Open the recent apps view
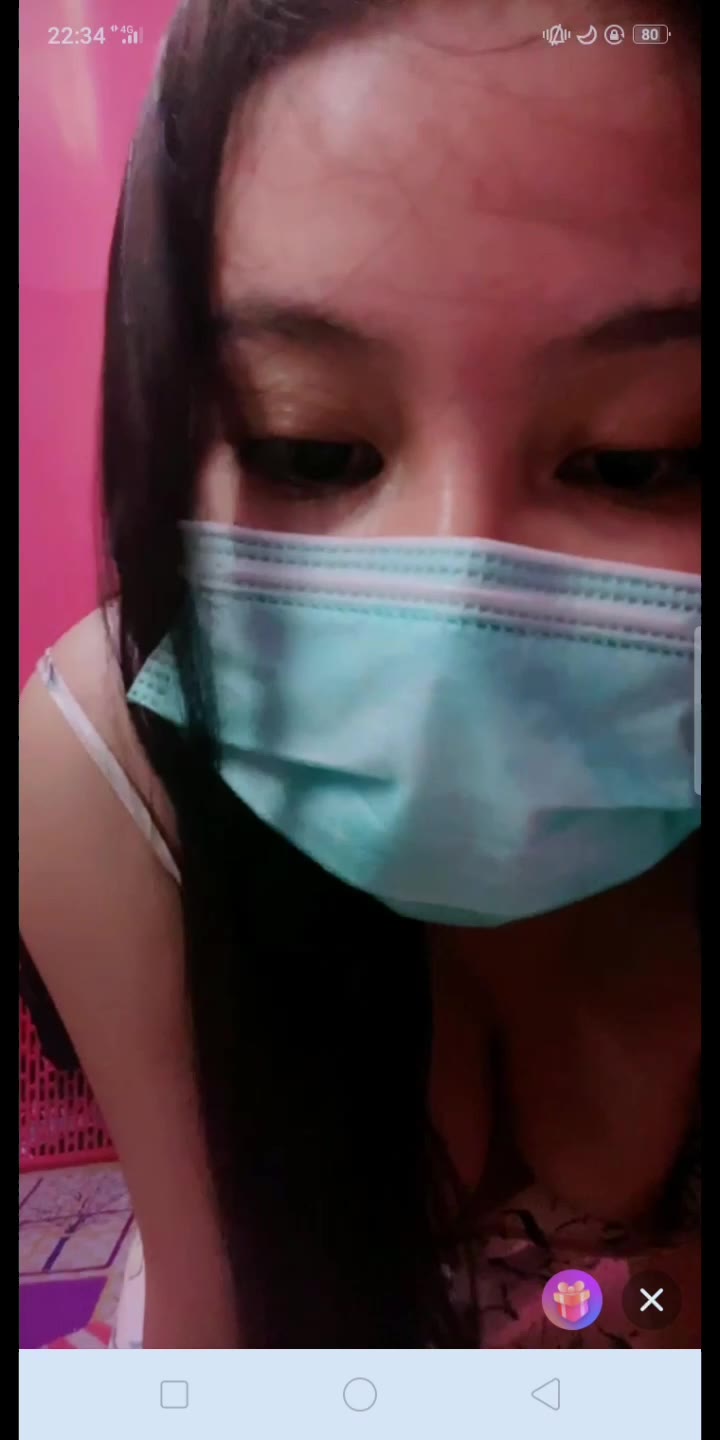720x1440 pixels. [174, 1394]
